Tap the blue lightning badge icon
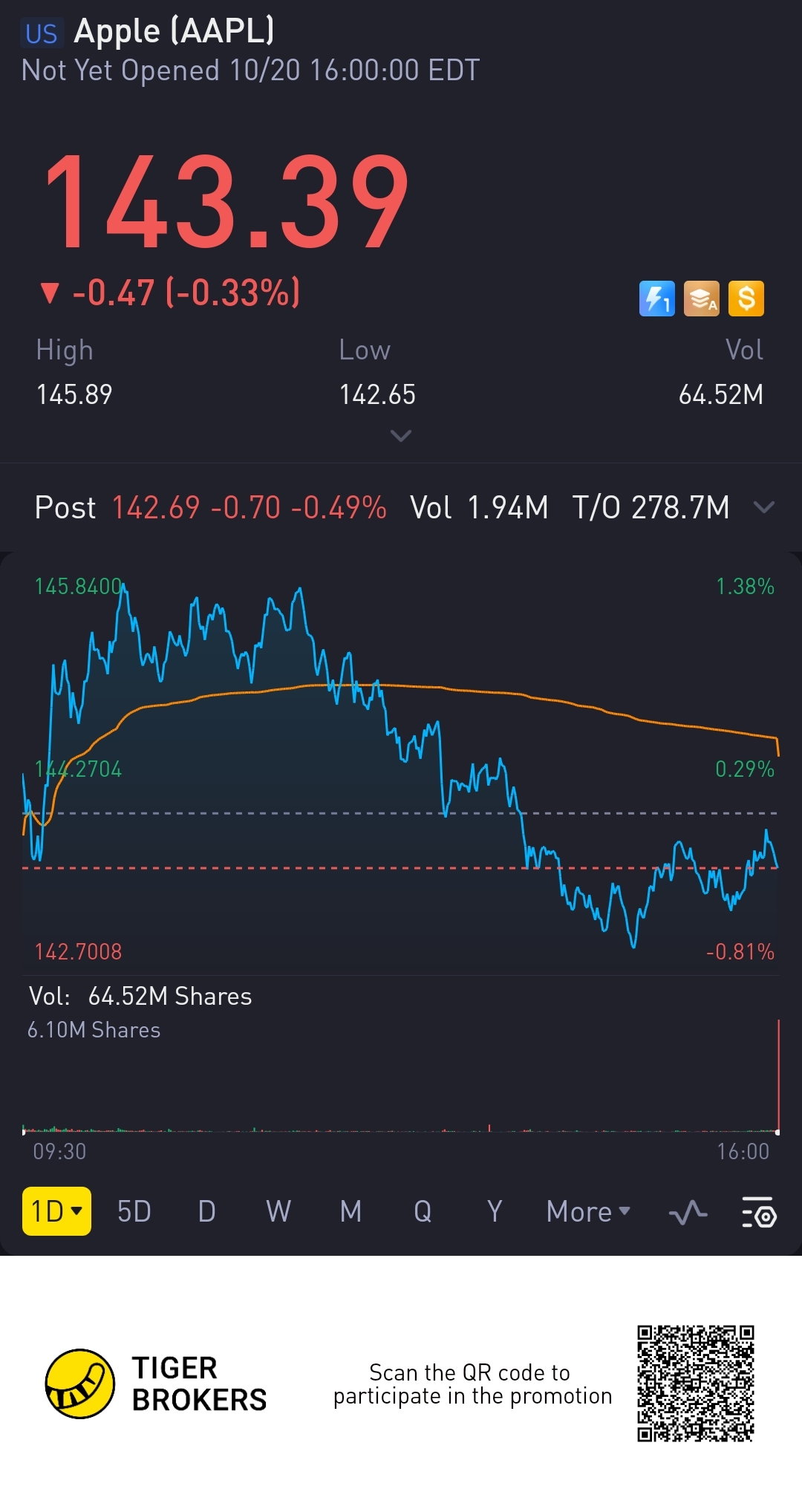802x1512 pixels. tap(657, 299)
